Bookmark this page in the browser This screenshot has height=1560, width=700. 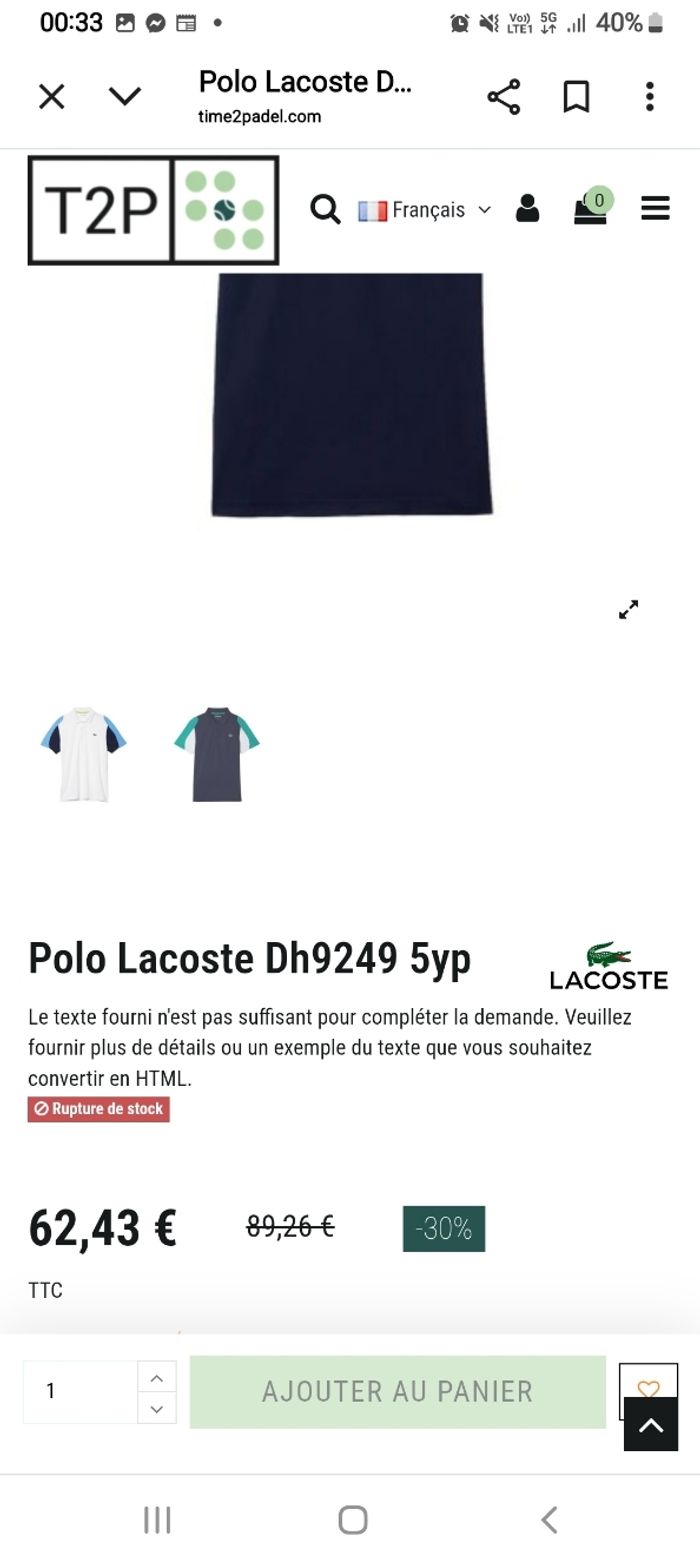[x=576, y=97]
